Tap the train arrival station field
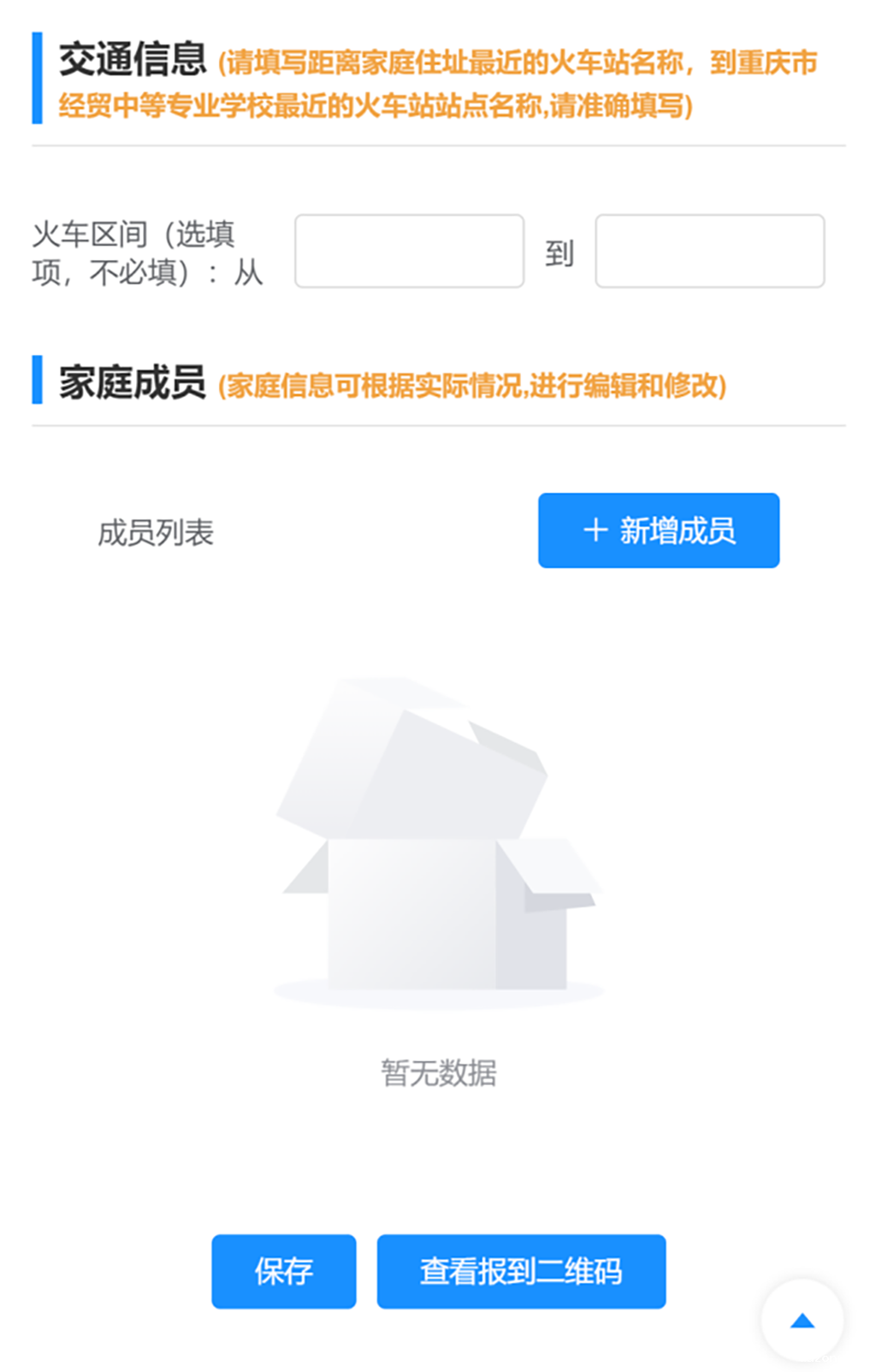This screenshot has width=876, height=1372. click(x=709, y=251)
